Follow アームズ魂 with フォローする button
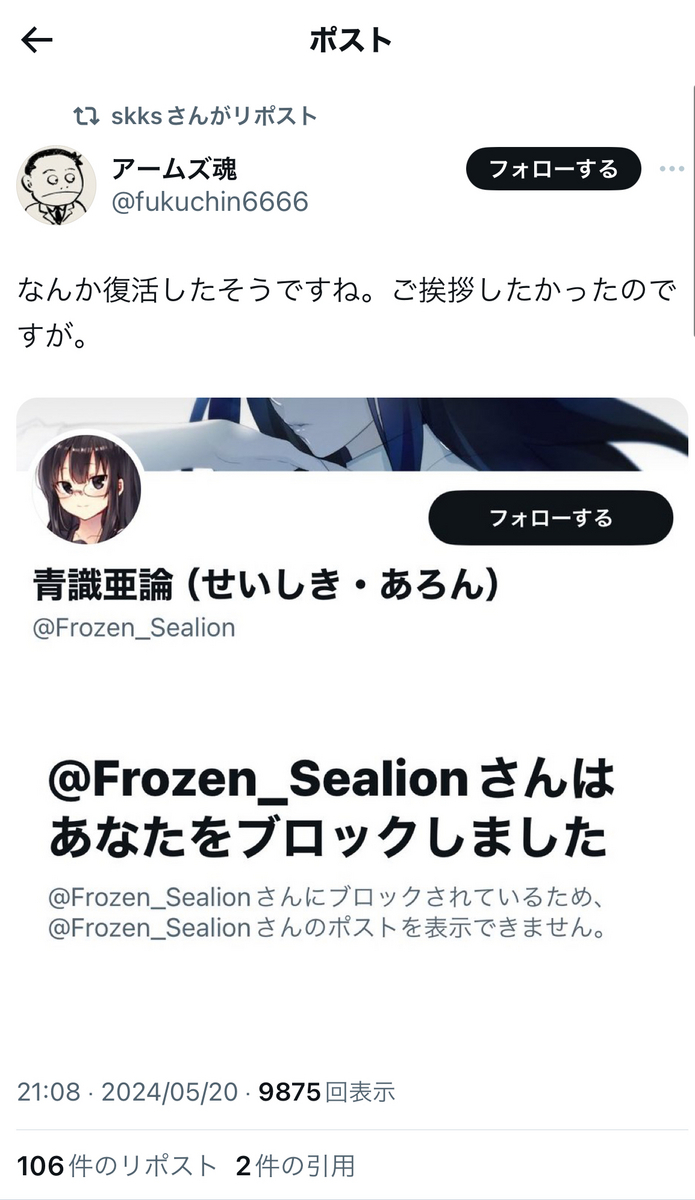This screenshot has height=1200, width=695. coord(553,169)
